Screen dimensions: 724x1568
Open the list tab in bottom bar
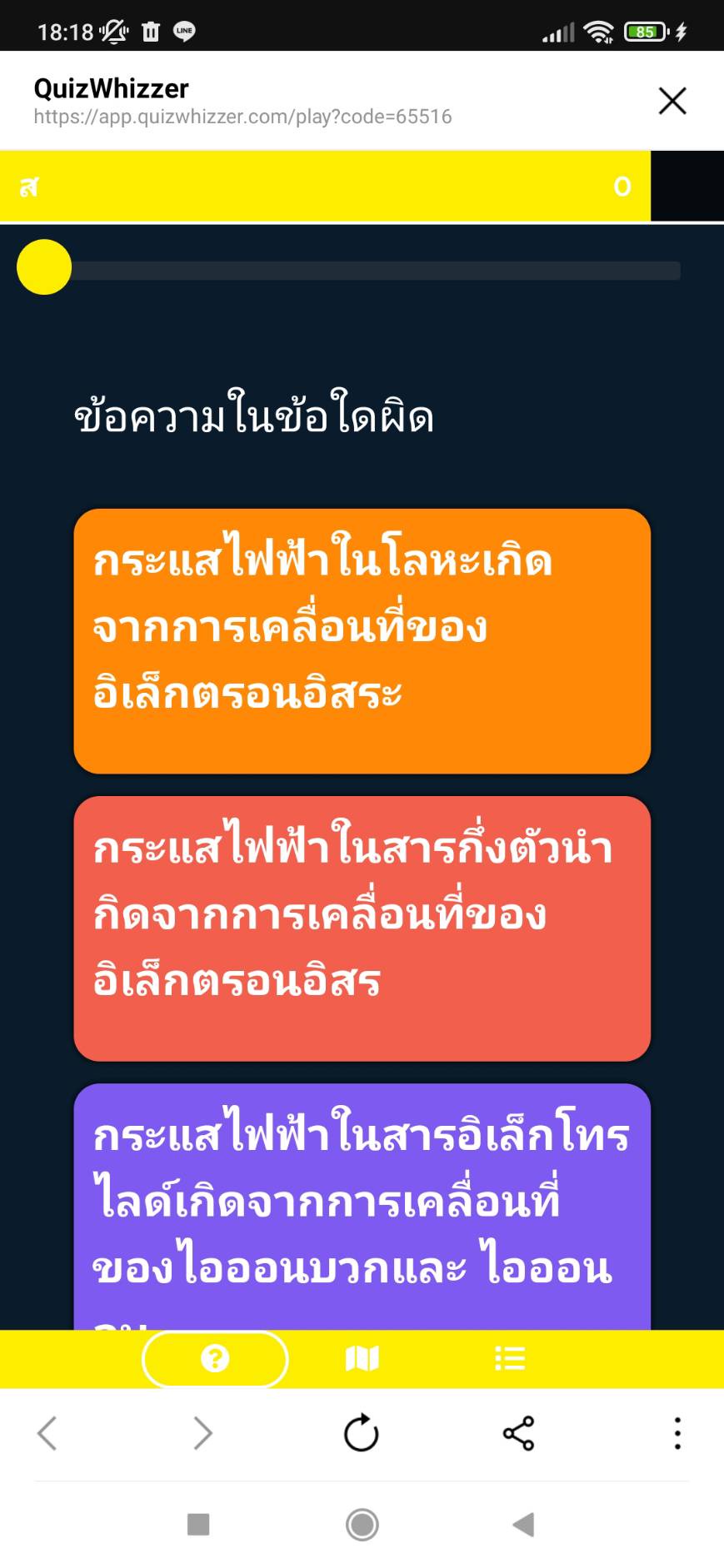[510, 1359]
